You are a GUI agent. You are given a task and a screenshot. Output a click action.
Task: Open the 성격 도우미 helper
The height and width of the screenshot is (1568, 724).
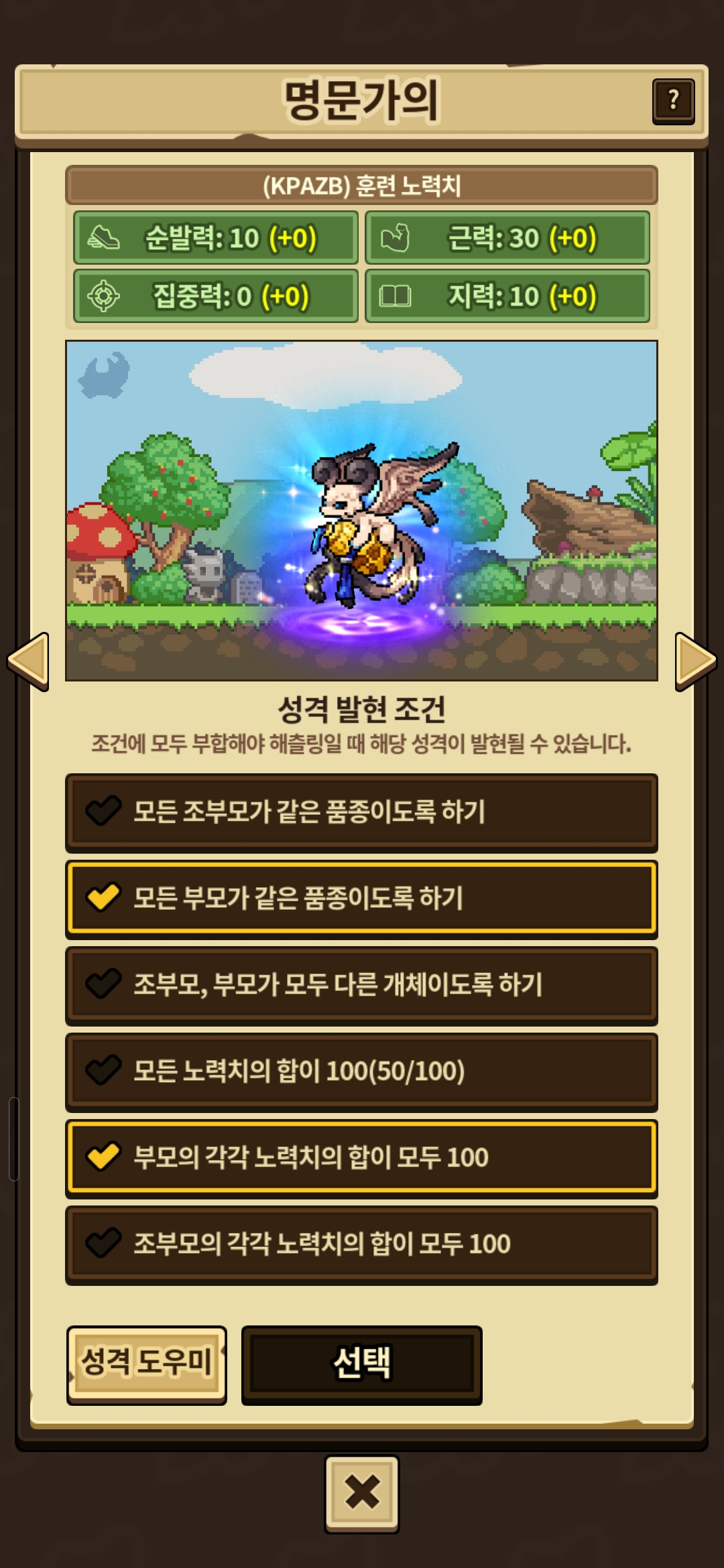(x=146, y=1365)
